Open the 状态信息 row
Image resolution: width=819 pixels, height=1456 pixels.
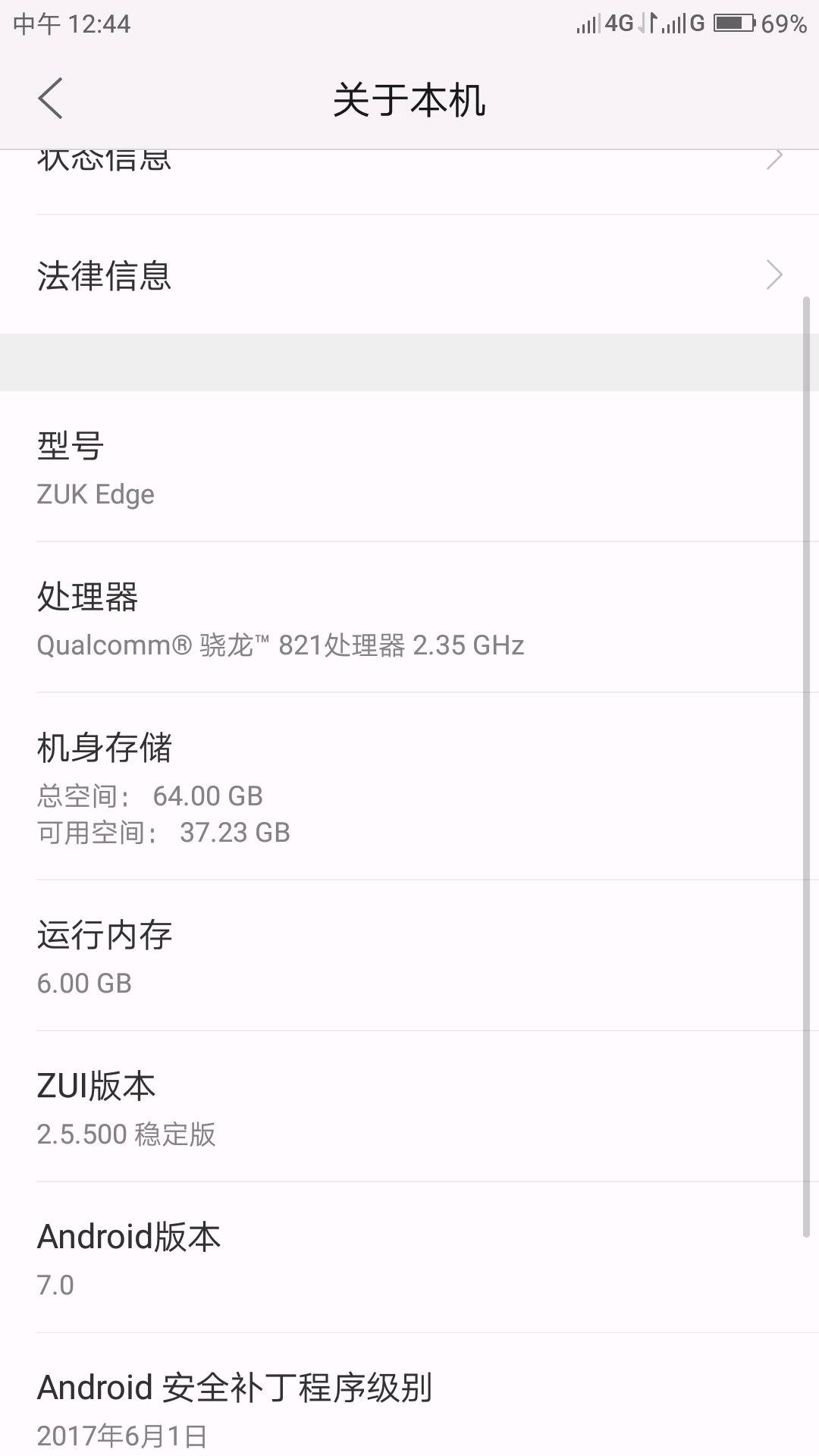coord(409,182)
